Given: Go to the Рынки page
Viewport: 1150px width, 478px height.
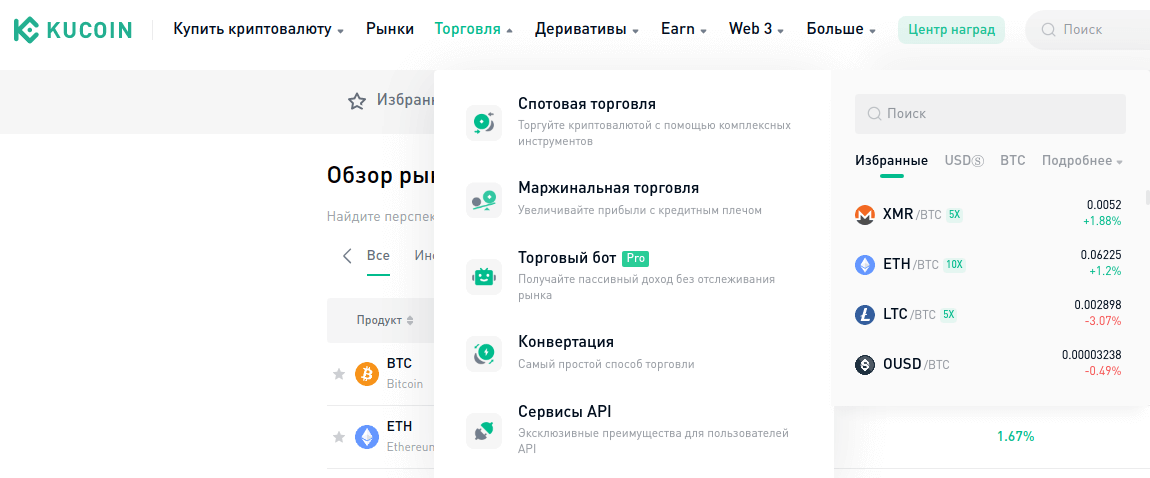Looking at the screenshot, I should tap(390, 29).
